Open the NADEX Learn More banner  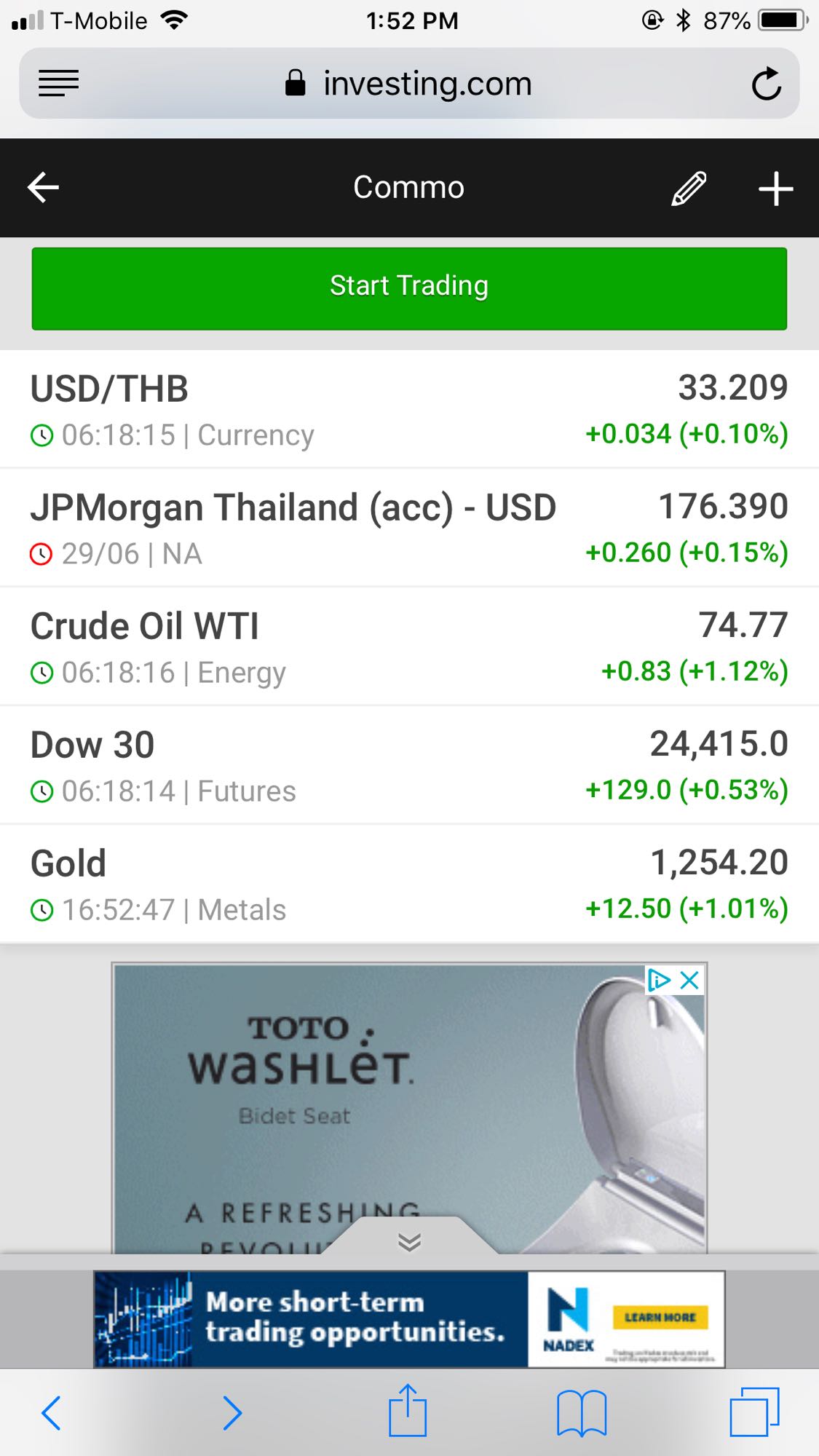(x=409, y=1319)
